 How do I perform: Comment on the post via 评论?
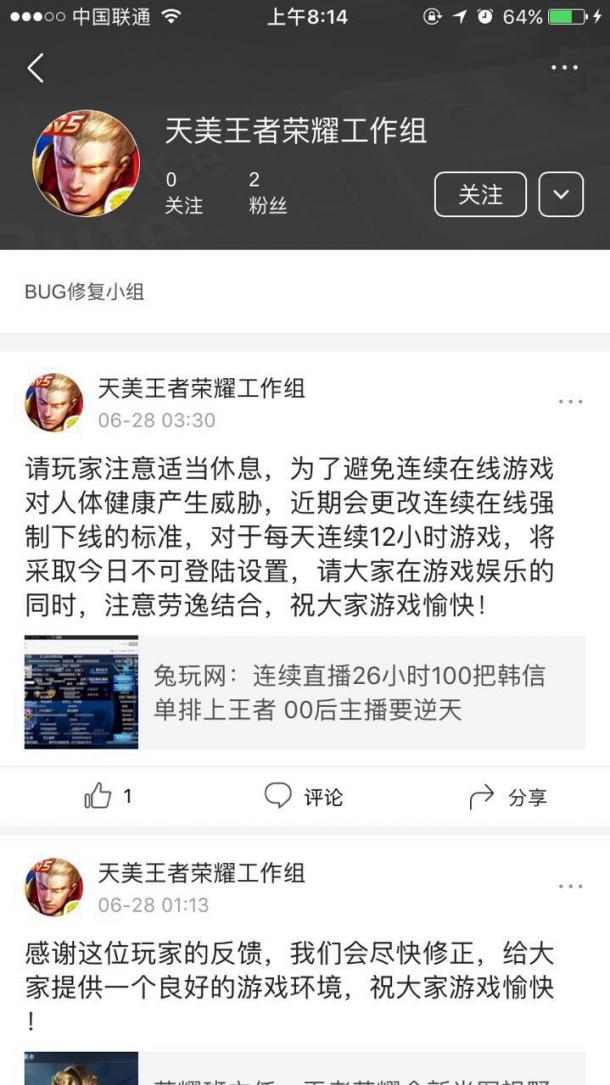304,796
